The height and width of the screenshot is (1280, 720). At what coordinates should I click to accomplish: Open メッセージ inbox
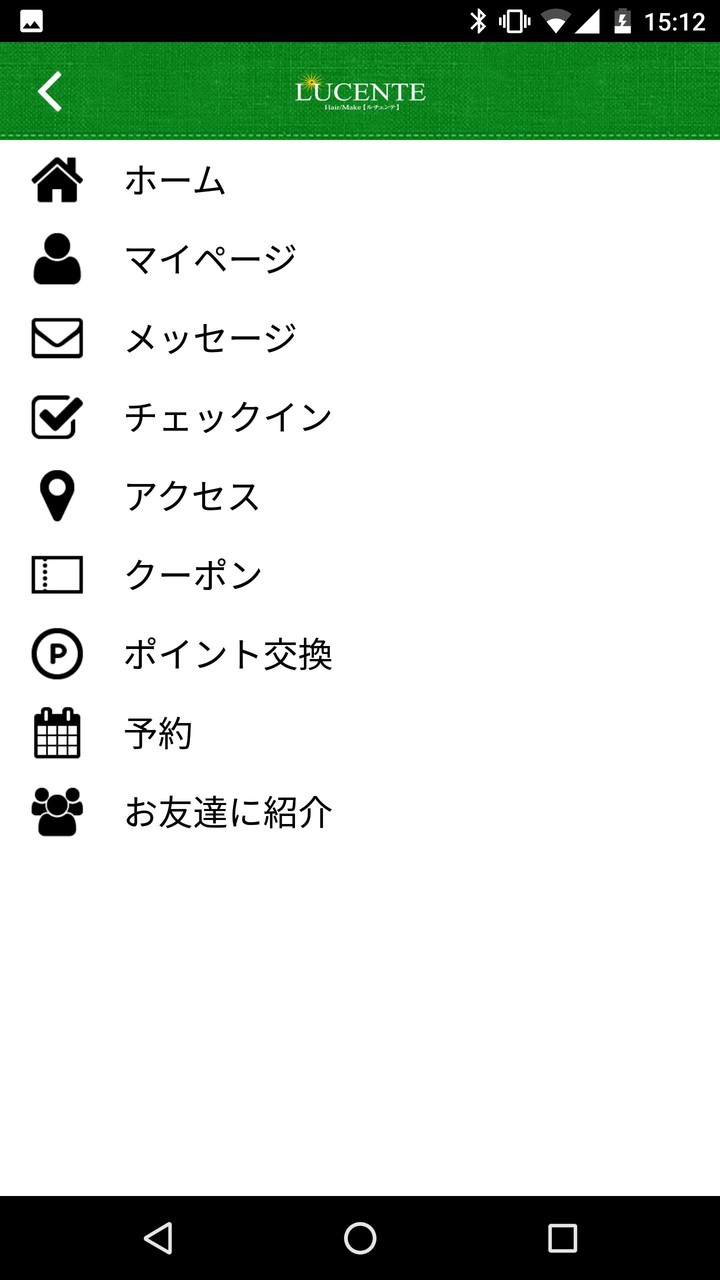pos(210,339)
